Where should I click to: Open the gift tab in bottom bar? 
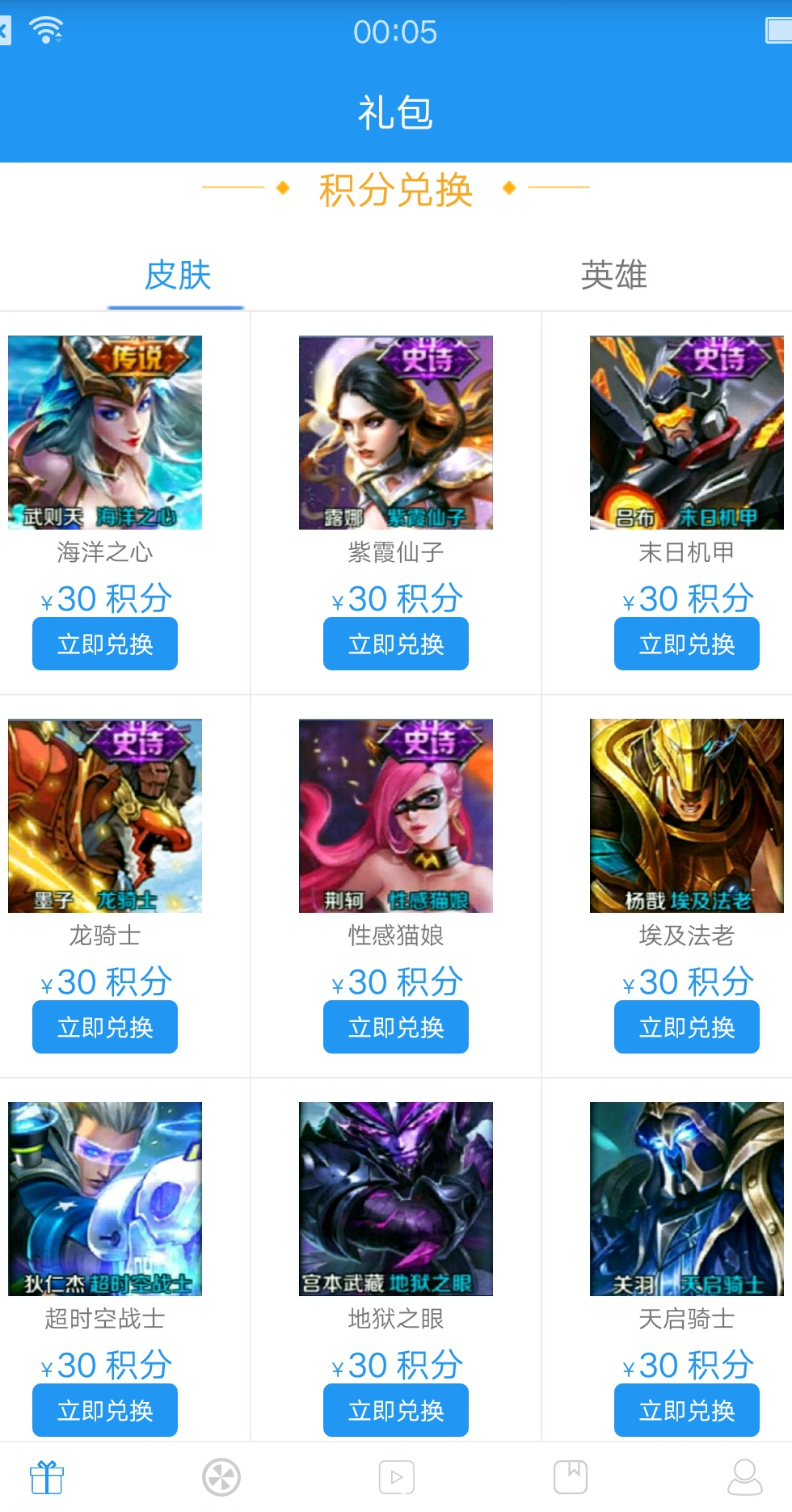pyautogui.click(x=47, y=1477)
